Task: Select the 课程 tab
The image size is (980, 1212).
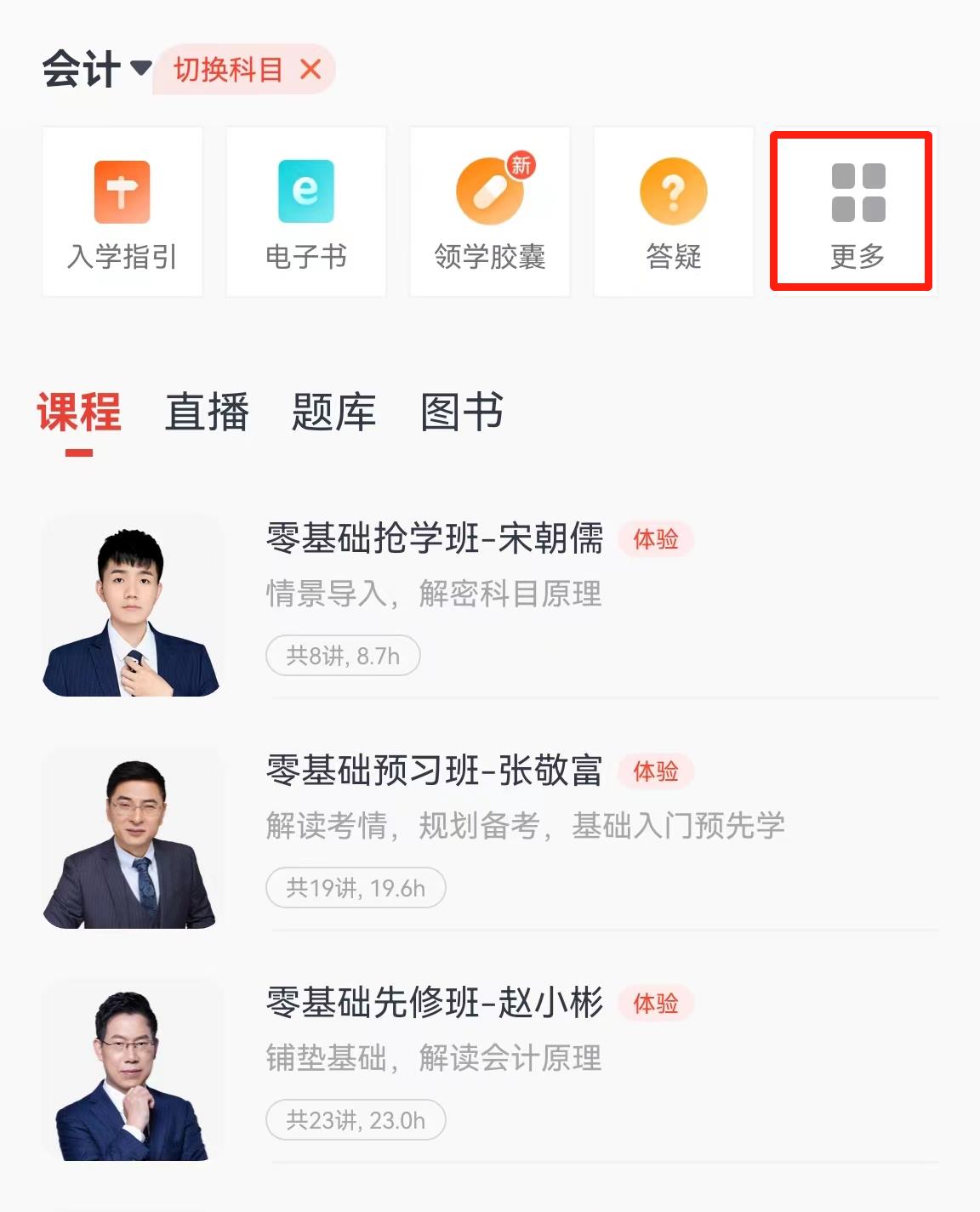Action: (79, 413)
